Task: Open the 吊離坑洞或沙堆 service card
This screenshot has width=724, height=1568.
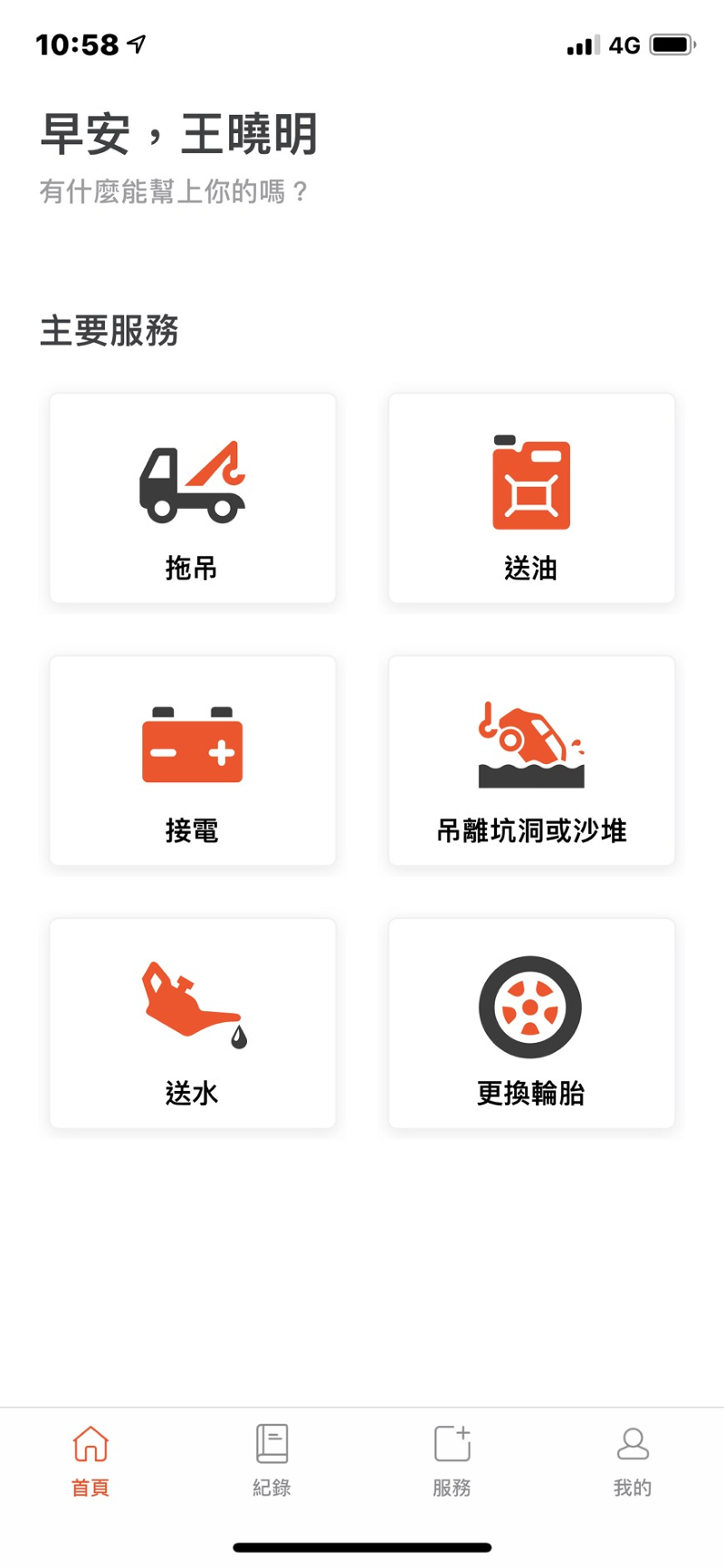Action: tap(531, 760)
